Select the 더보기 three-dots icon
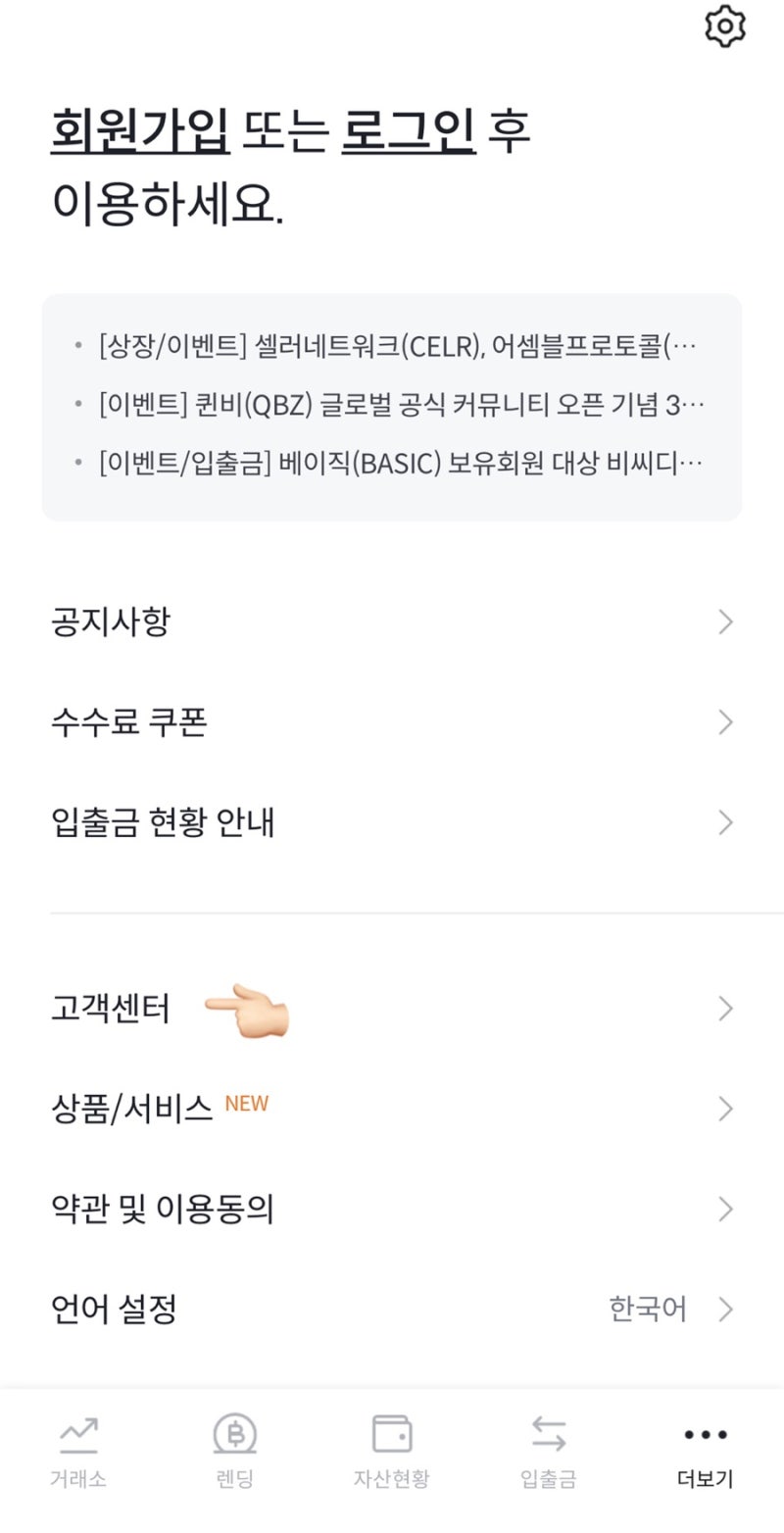 704,1434
